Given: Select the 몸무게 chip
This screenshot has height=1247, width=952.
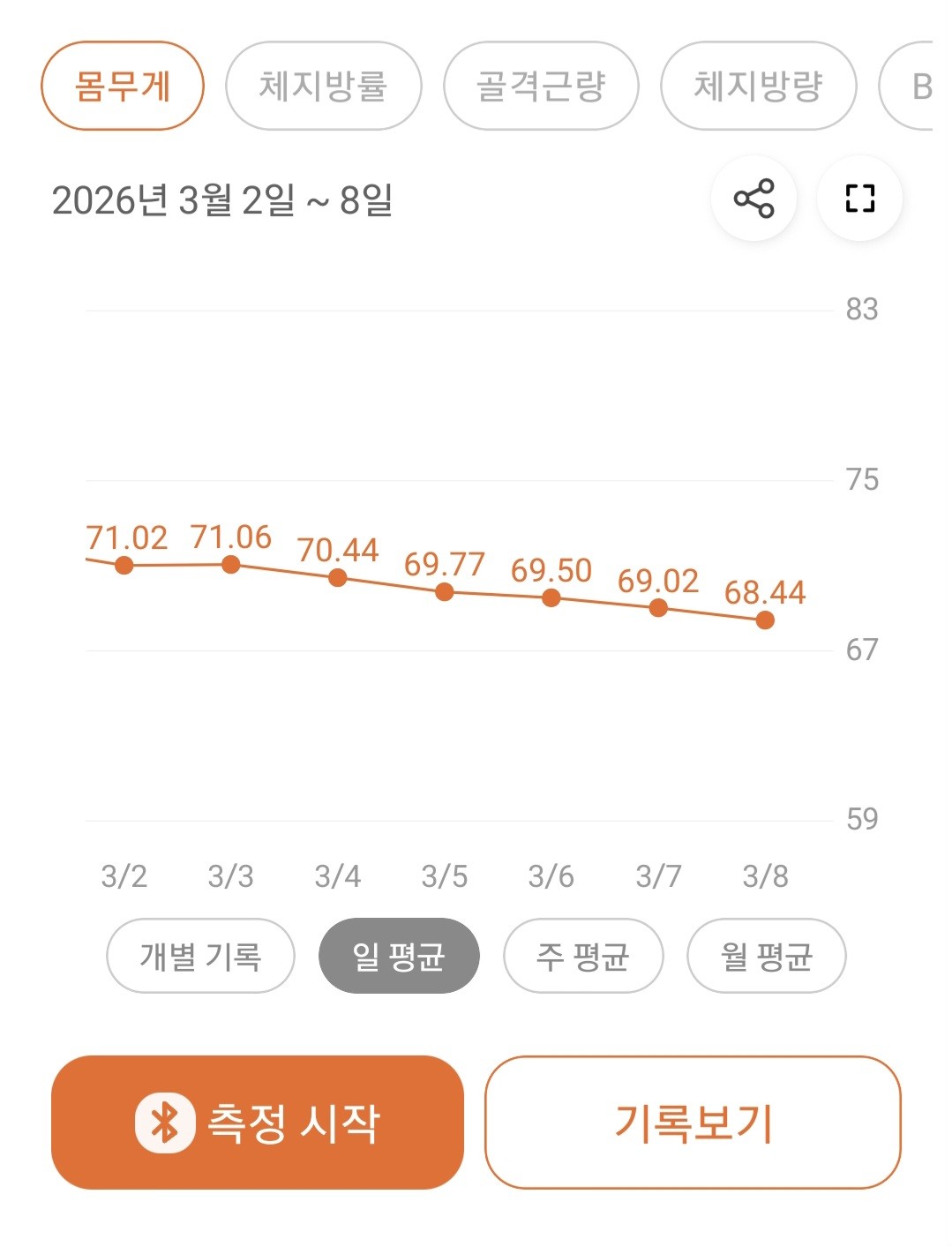Looking at the screenshot, I should pos(123,86).
